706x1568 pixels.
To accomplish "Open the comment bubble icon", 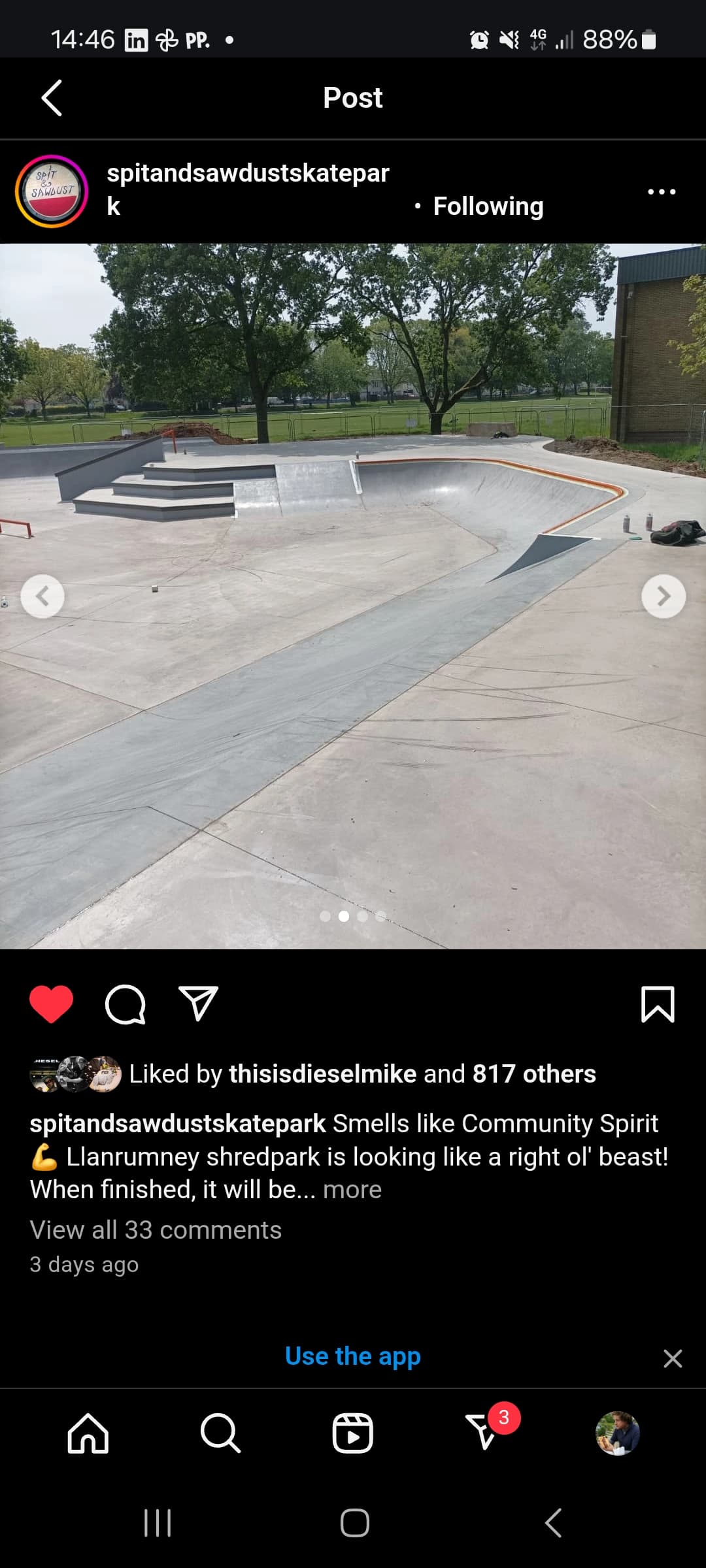I will [125, 1004].
